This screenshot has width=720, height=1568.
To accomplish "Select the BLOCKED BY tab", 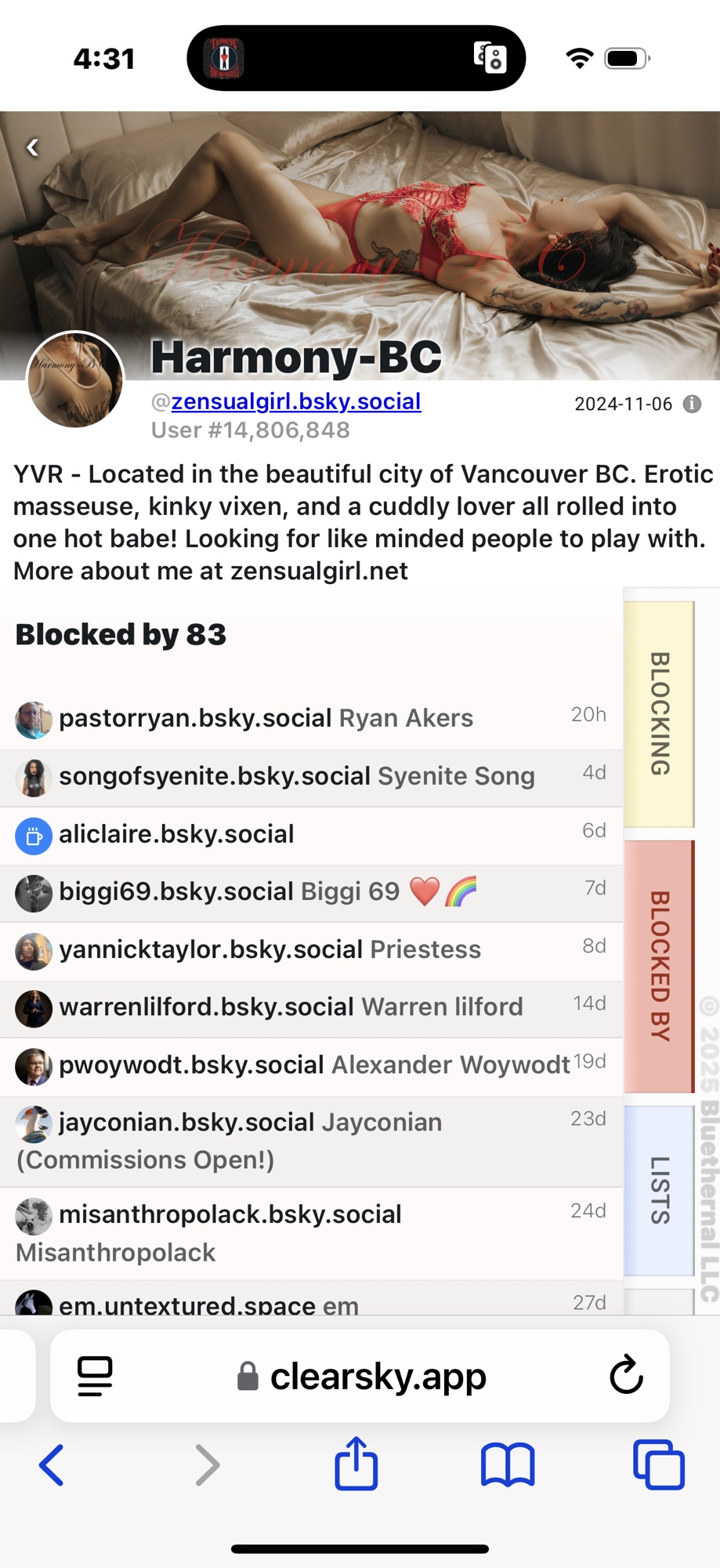I will pyautogui.click(x=660, y=966).
